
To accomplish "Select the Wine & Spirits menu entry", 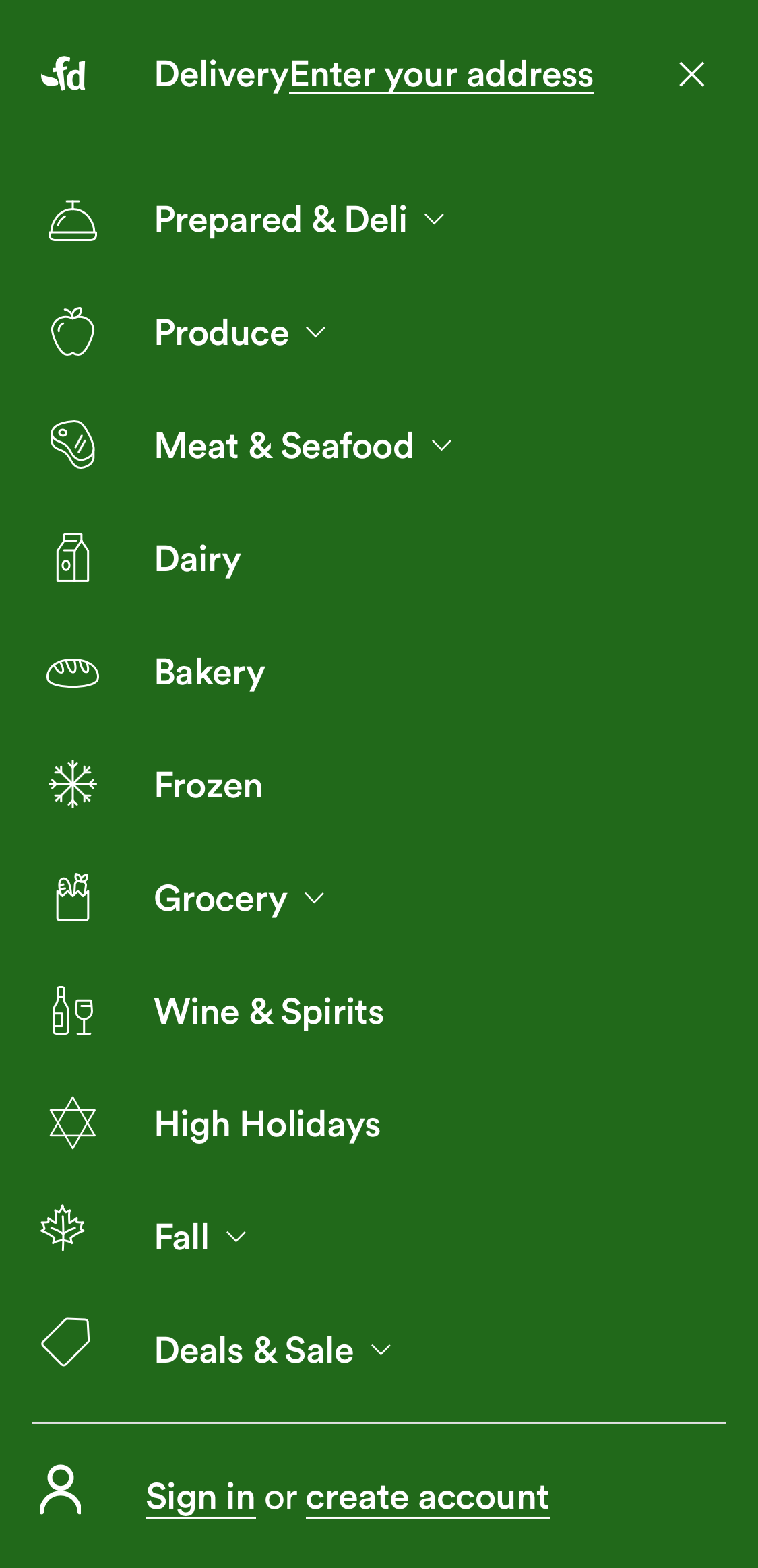I will coord(268,1012).
